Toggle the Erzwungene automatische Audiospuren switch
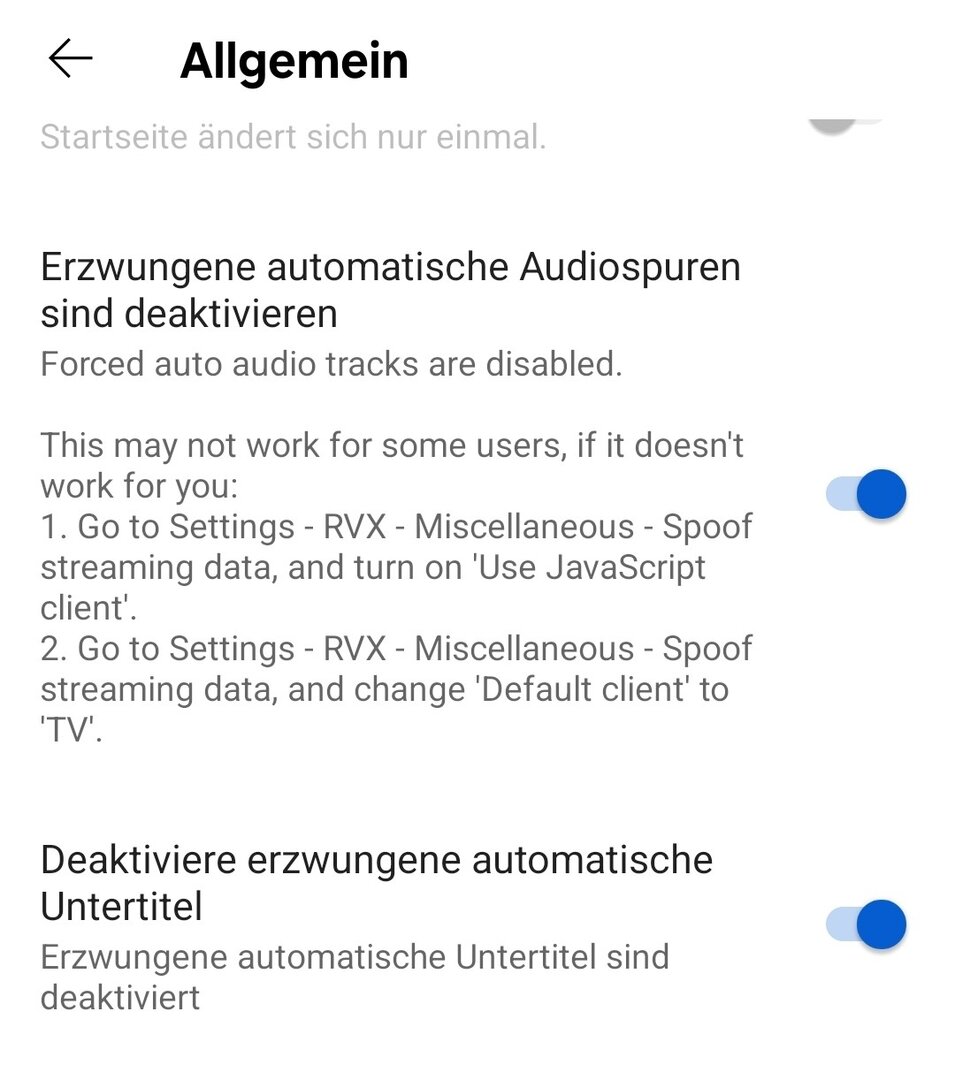The height and width of the screenshot is (1080, 955). click(866, 494)
